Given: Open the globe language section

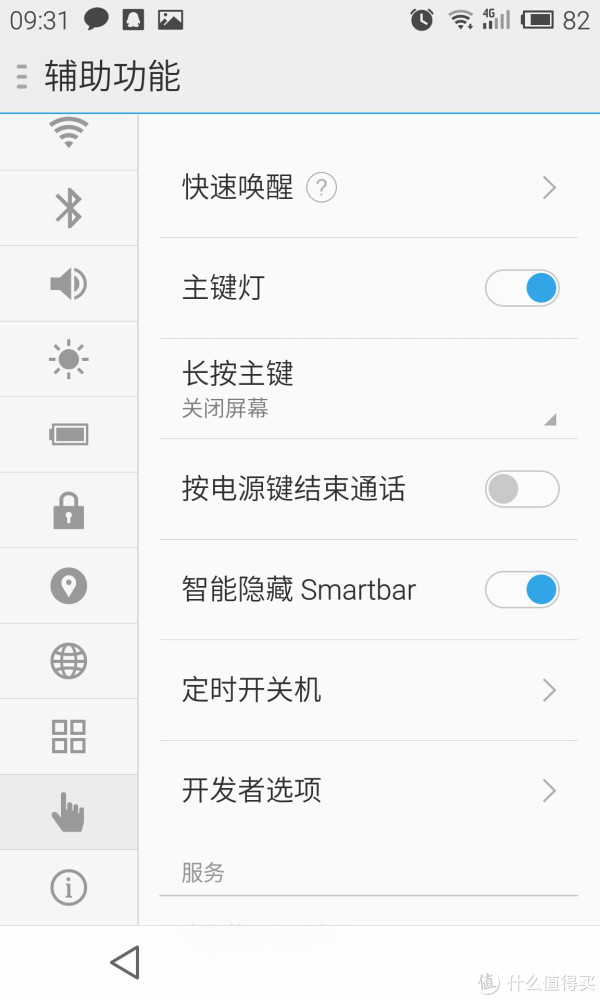Looking at the screenshot, I should [x=68, y=661].
